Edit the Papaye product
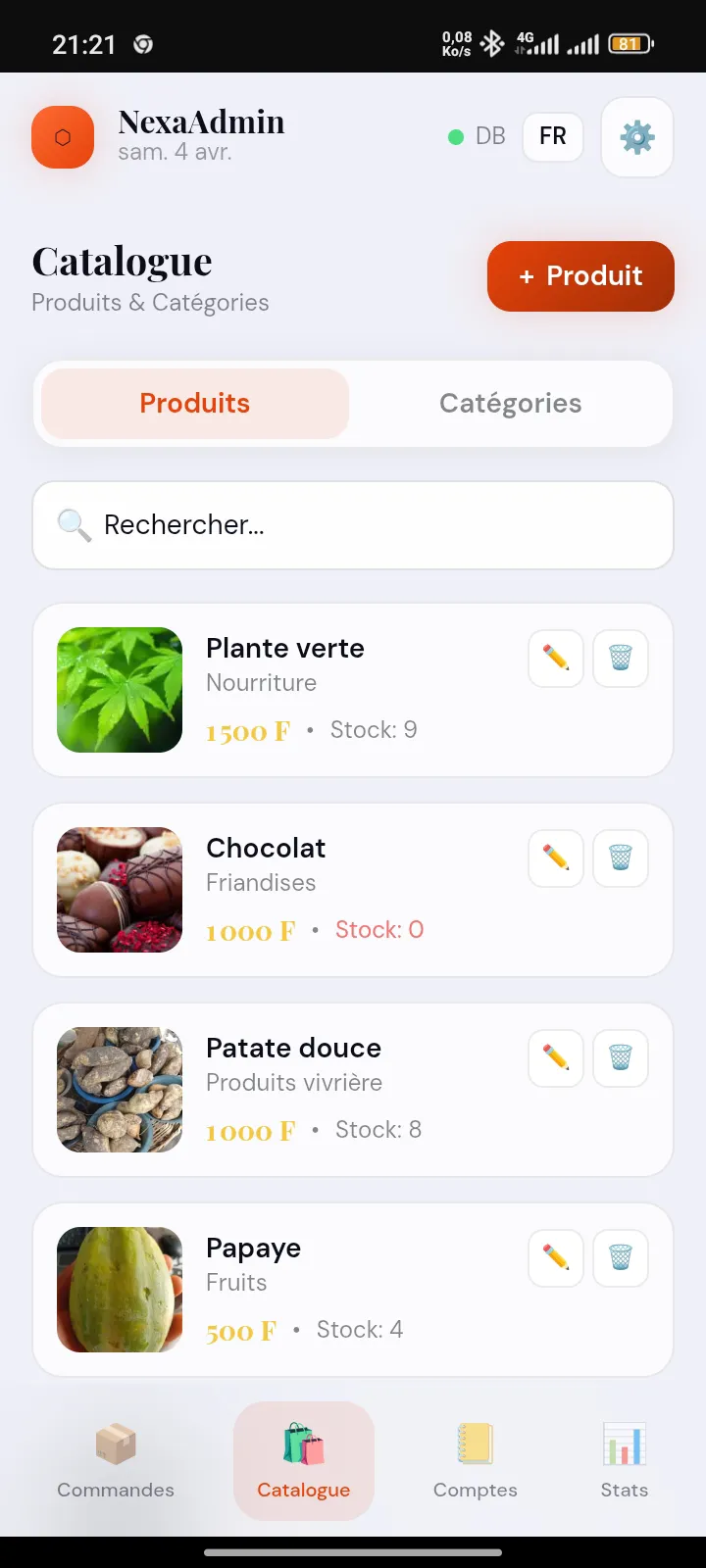706x1568 pixels. (556, 1257)
